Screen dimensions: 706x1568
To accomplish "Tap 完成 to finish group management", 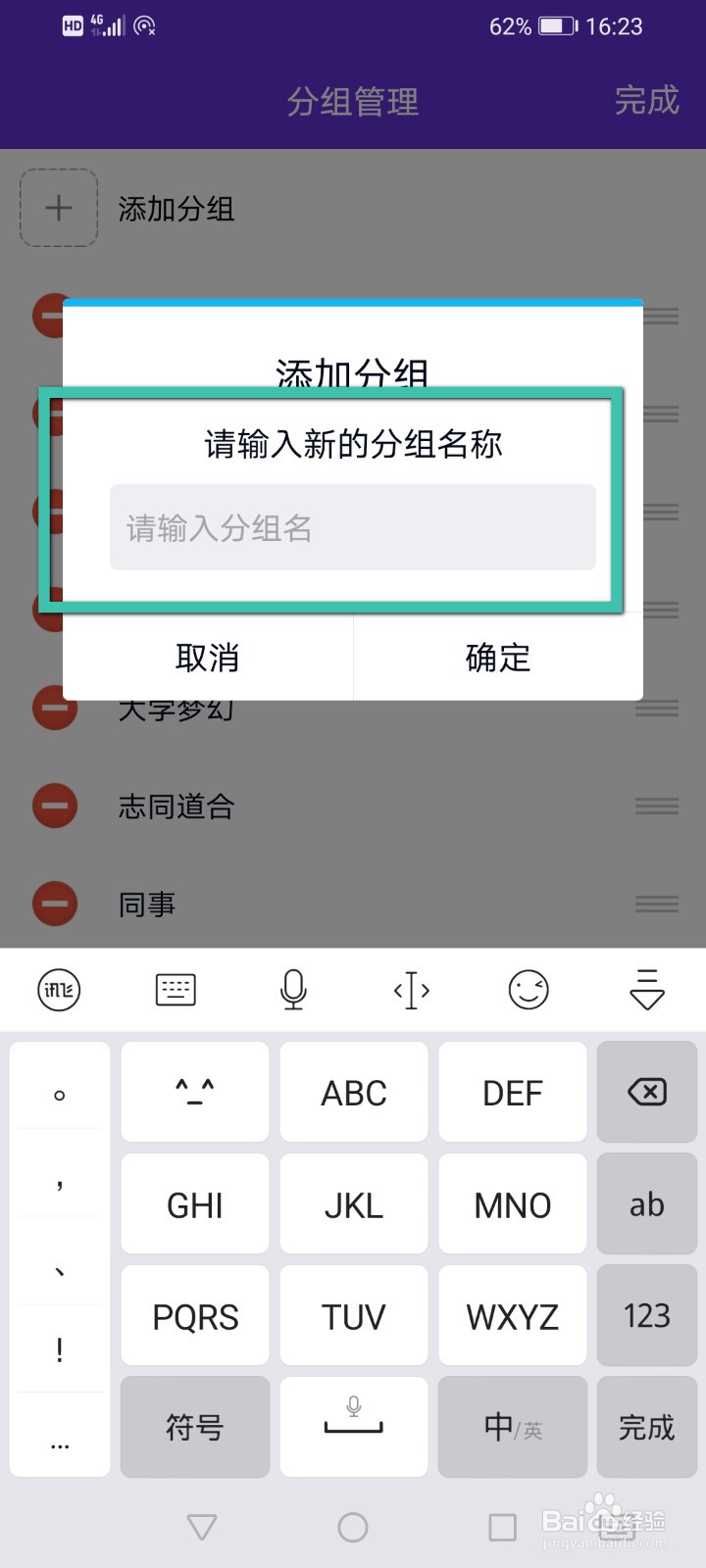I will click(x=646, y=101).
